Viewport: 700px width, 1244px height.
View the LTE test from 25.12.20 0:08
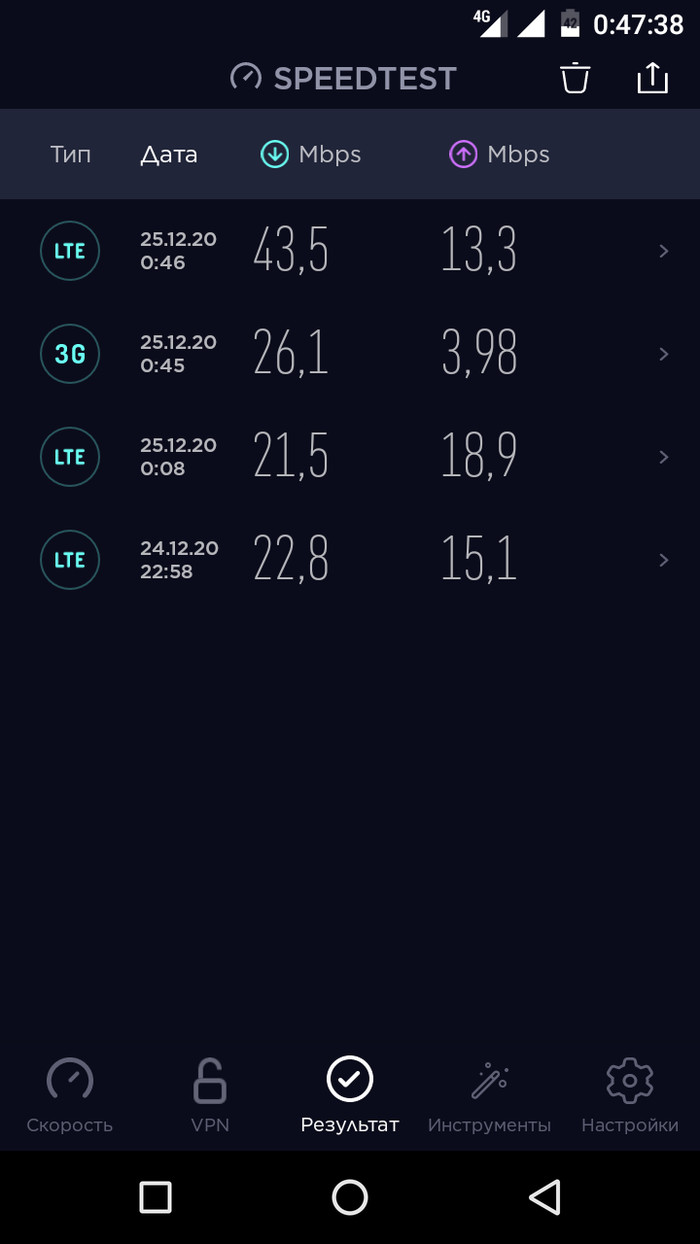pos(350,456)
